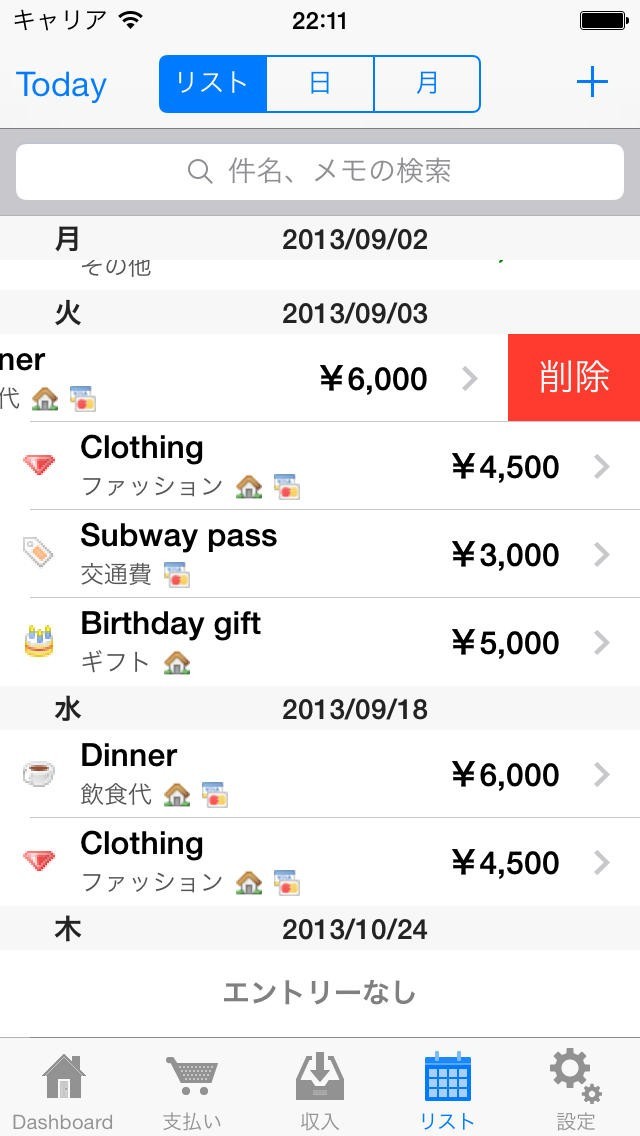Switch to the 収入 tab

(x=320, y=1092)
